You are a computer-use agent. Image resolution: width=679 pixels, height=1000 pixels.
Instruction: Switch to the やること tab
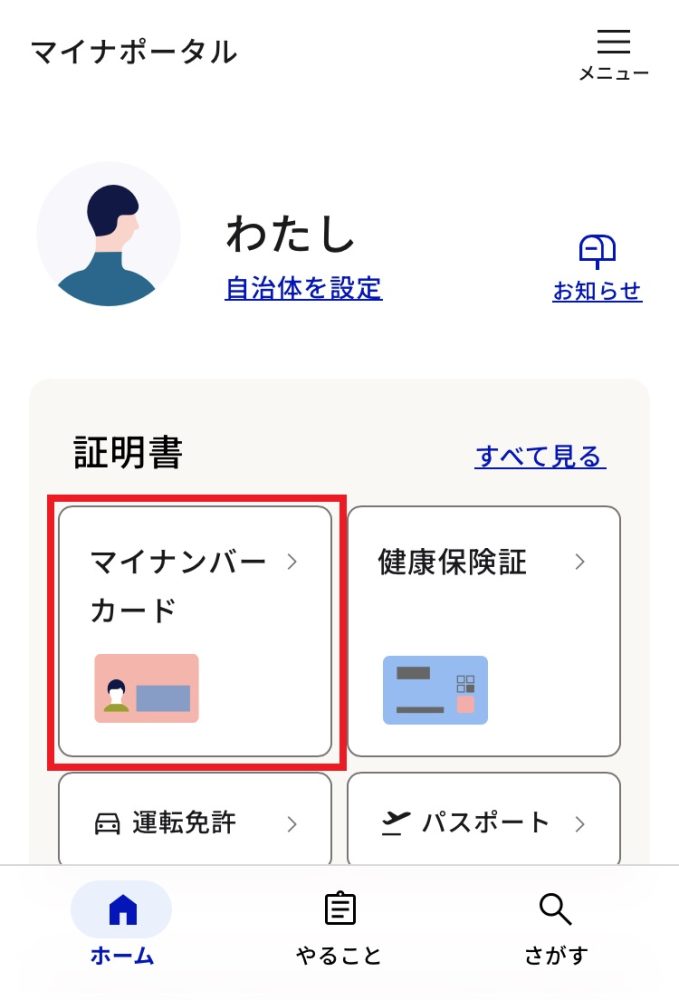pos(339,928)
